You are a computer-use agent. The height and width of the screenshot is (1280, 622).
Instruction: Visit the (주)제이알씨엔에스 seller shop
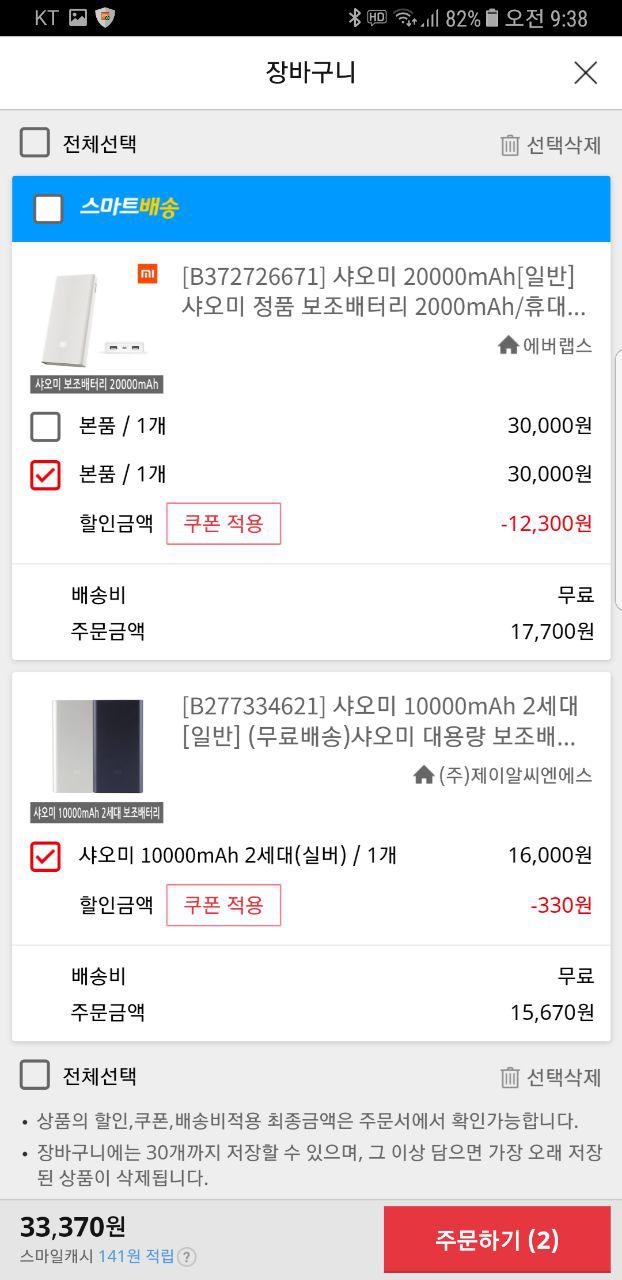click(x=503, y=775)
